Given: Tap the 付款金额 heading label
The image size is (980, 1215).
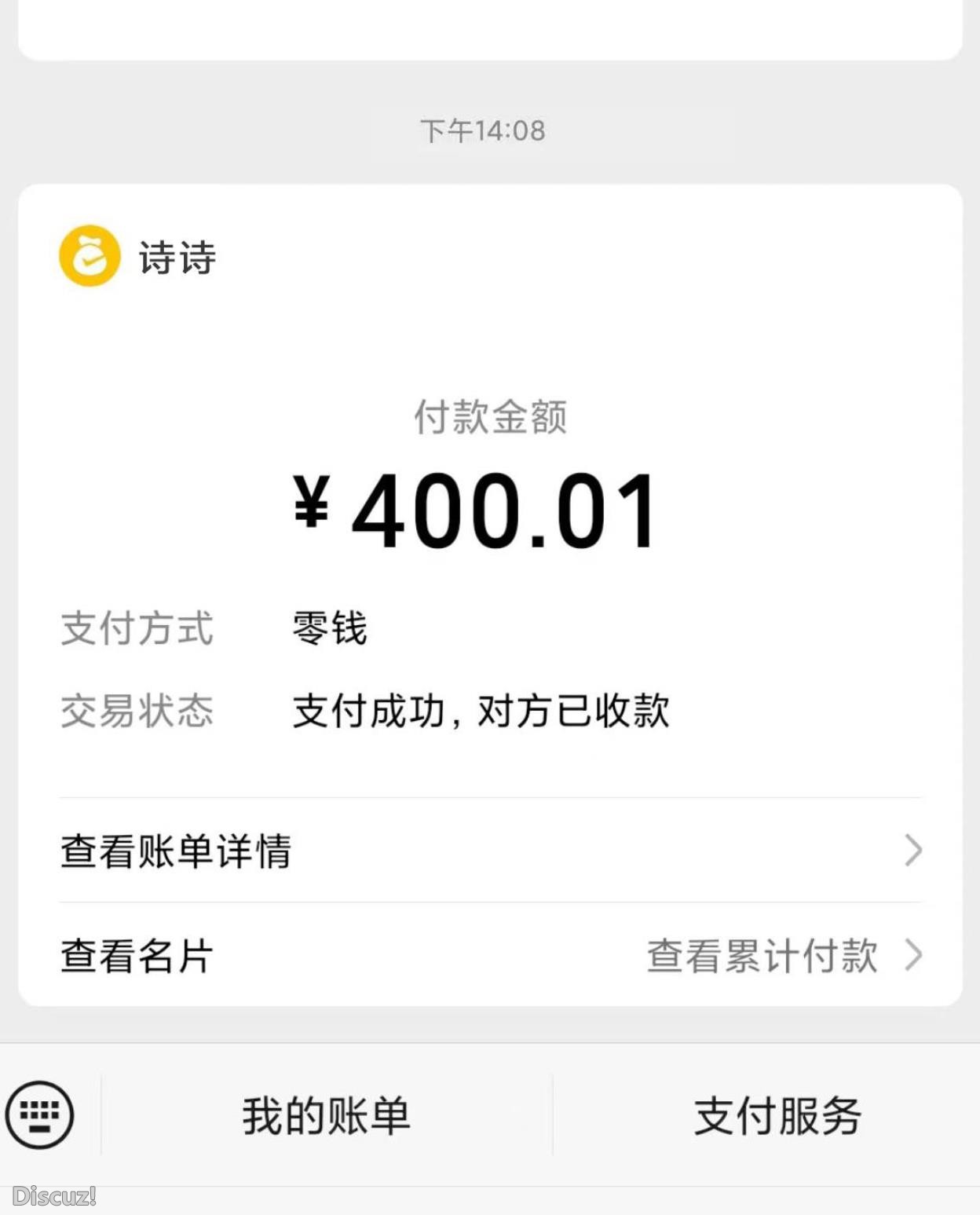Looking at the screenshot, I should tap(490, 419).
